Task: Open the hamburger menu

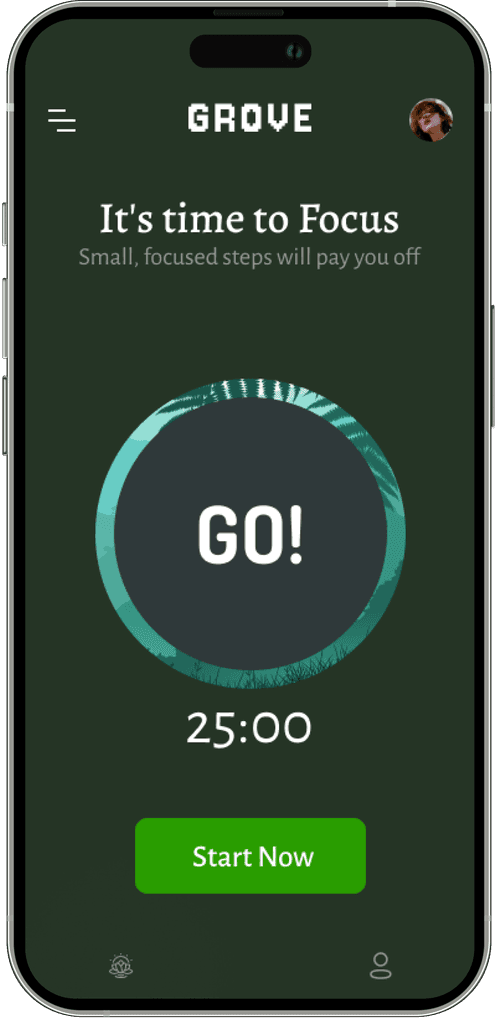Action: [x=62, y=121]
